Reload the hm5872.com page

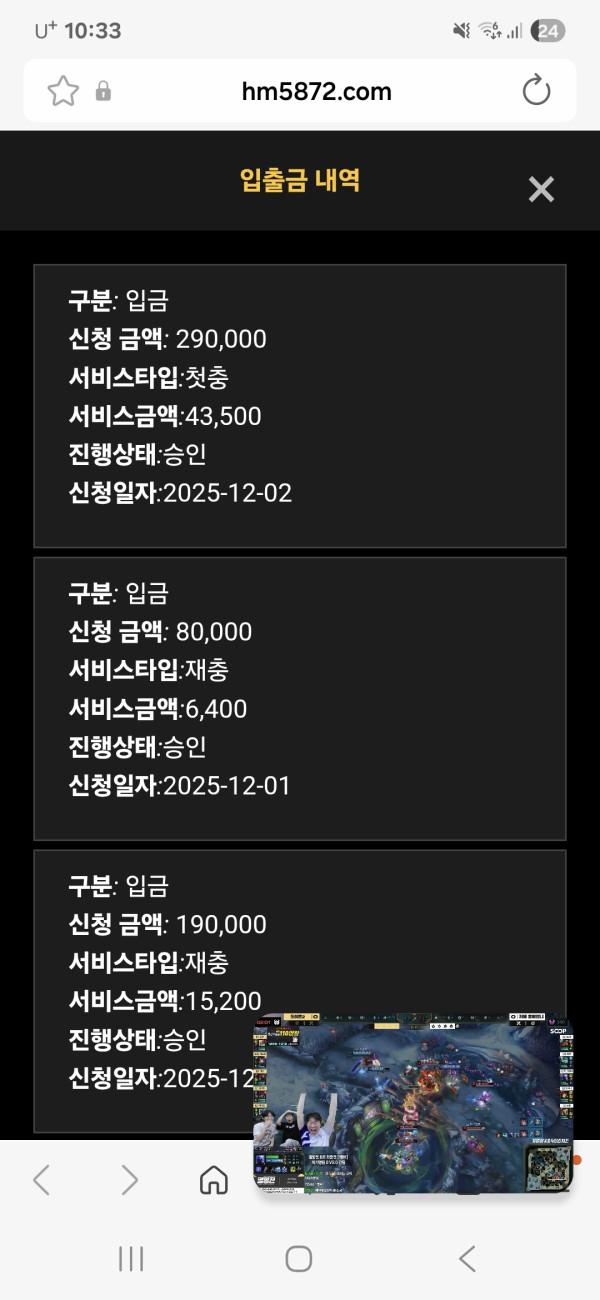click(x=537, y=92)
